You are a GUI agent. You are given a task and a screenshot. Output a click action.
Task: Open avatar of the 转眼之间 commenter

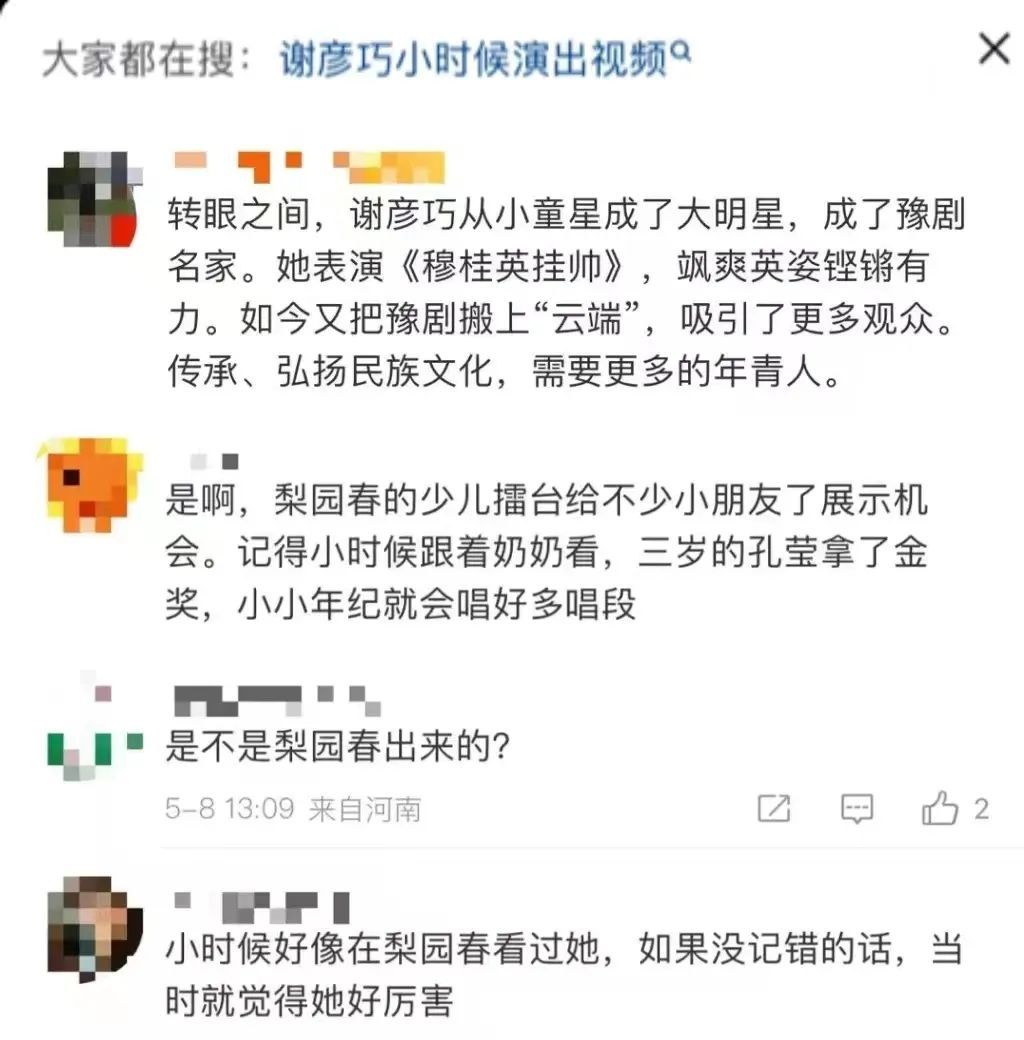93,199
